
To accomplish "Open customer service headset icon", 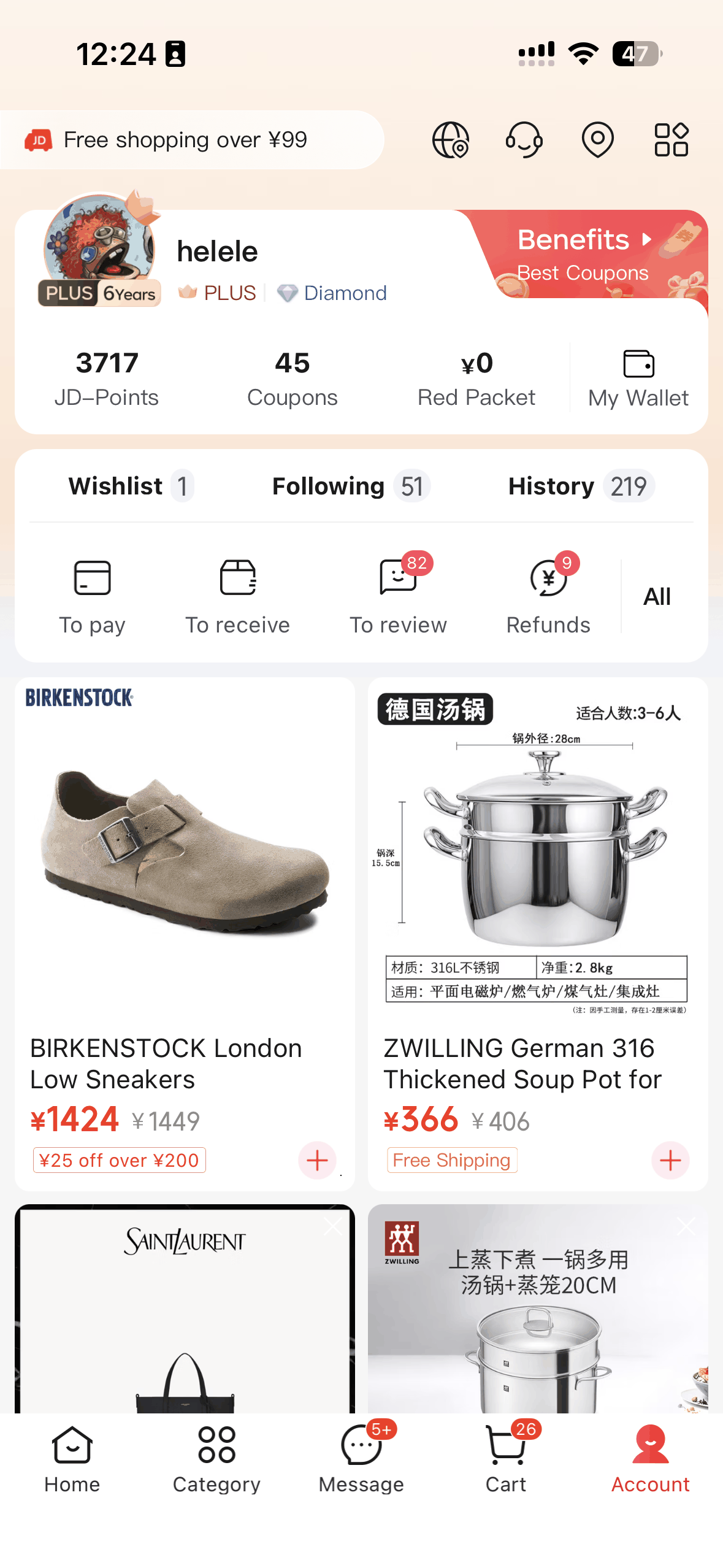I will click(x=524, y=139).
